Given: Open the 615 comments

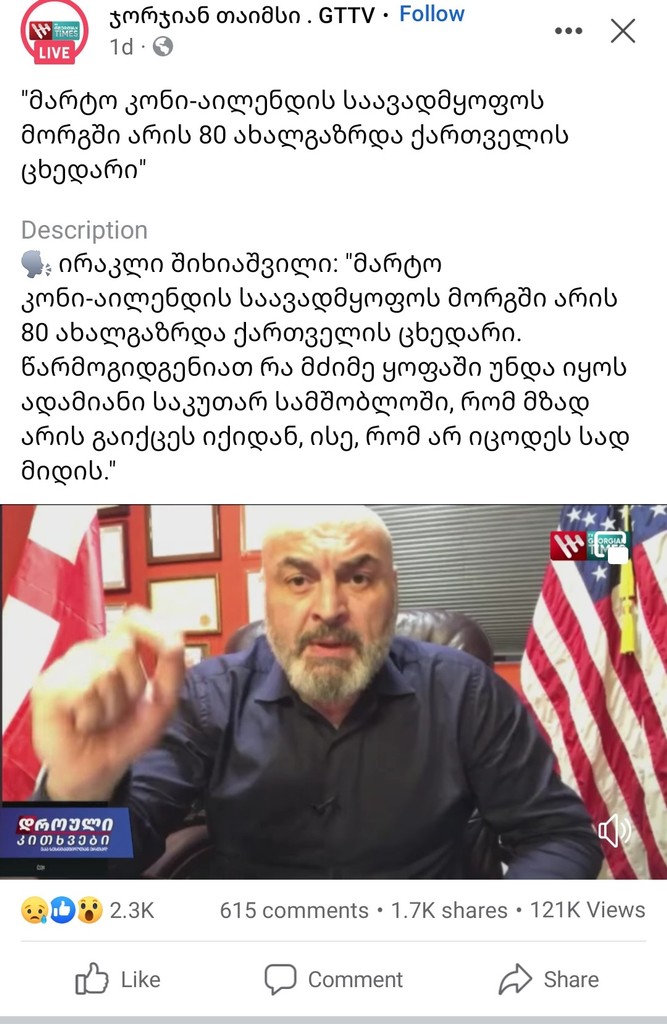Looking at the screenshot, I should coord(294,910).
